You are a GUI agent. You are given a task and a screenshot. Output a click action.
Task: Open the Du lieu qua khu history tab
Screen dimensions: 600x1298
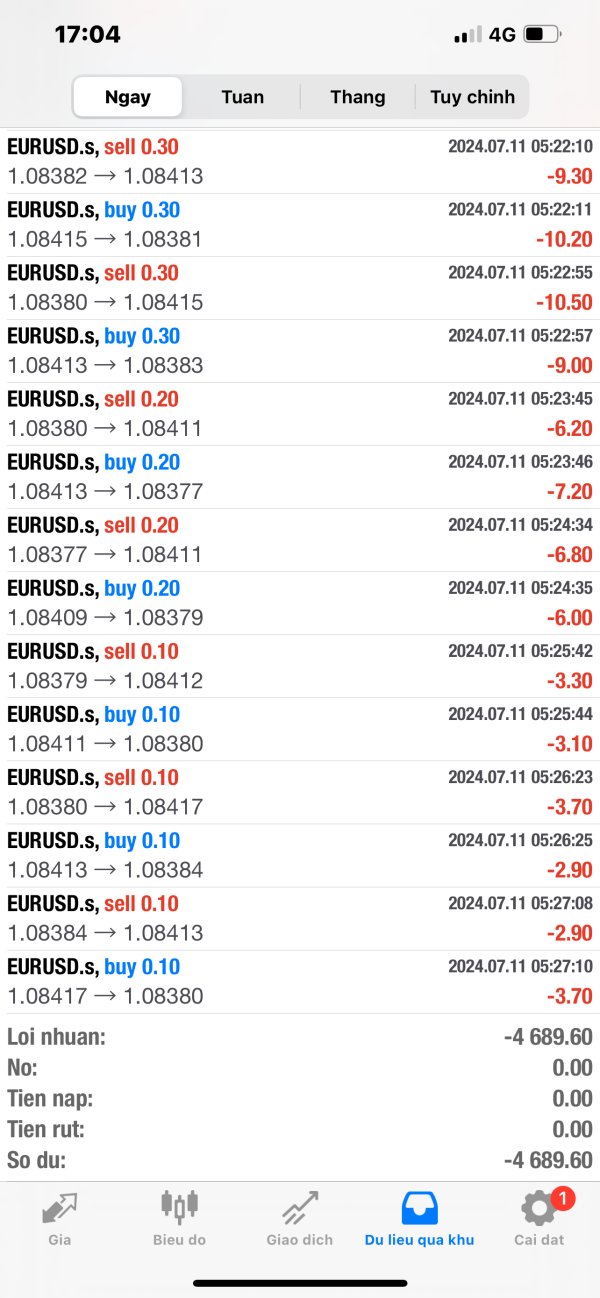tap(419, 1218)
